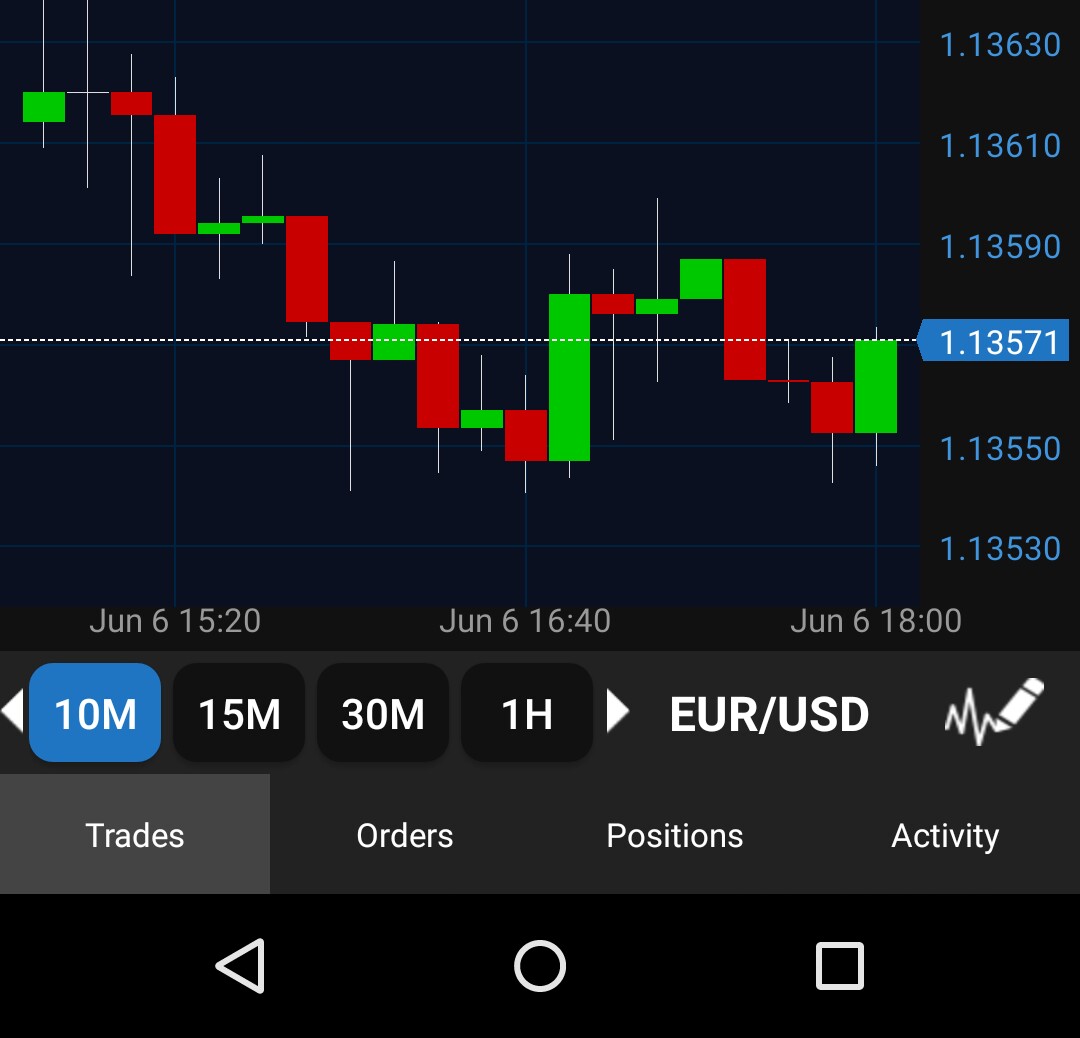Select the 10M timeframe

coord(95,714)
